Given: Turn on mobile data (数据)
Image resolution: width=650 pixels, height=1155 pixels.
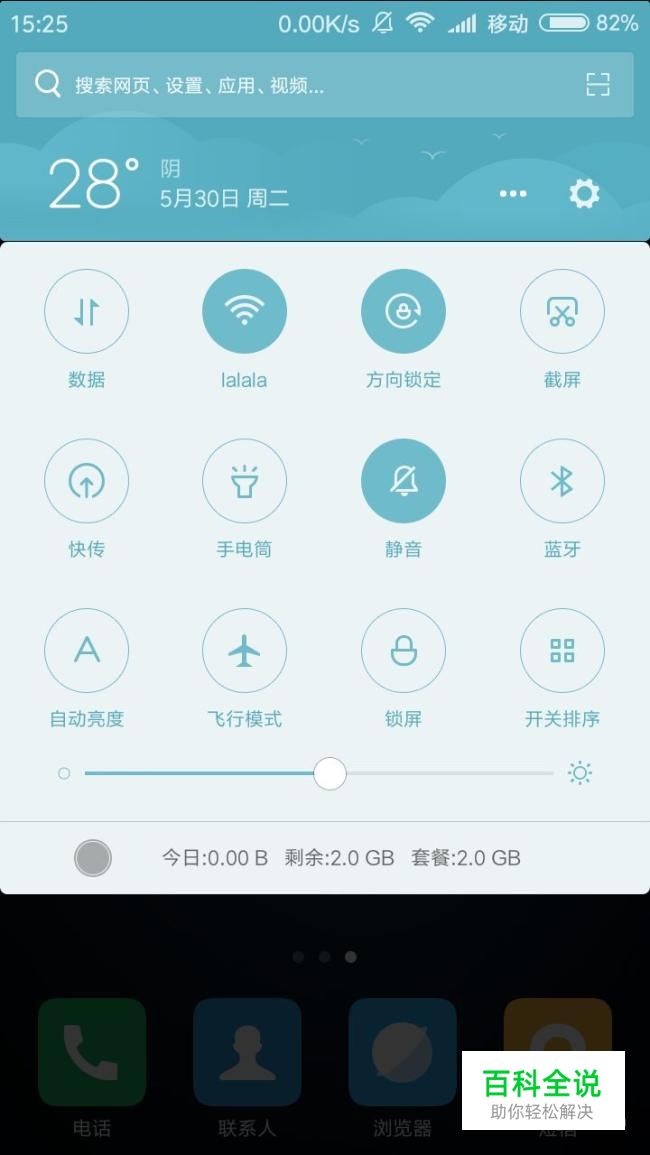Looking at the screenshot, I should click(x=87, y=312).
